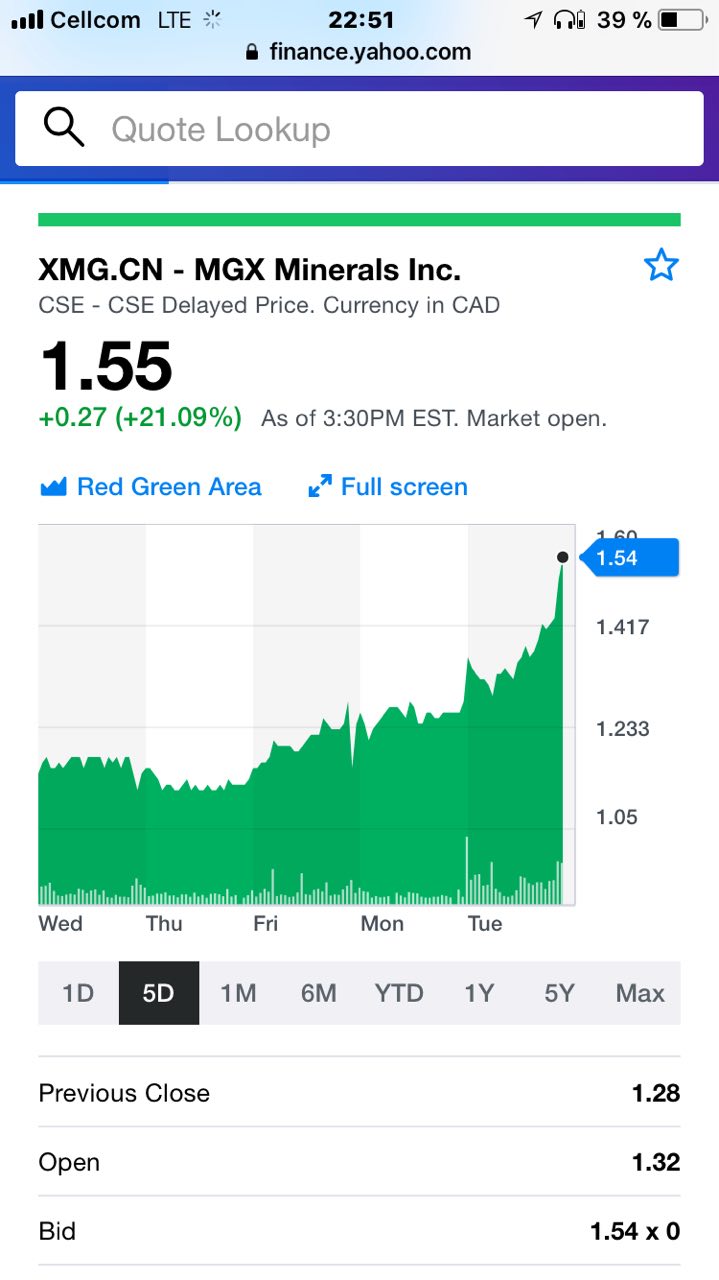Open the Red Green Area chart type
The width and height of the screenshot is (719, 1280).
tap(151, 487)
